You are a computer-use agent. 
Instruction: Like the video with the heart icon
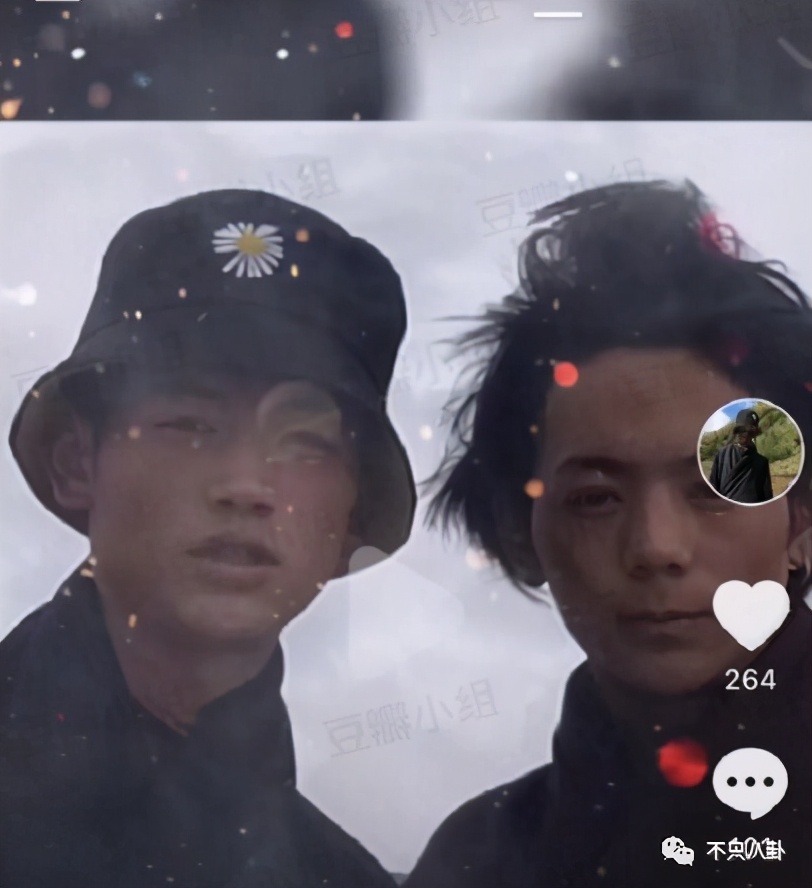[750, 614]
